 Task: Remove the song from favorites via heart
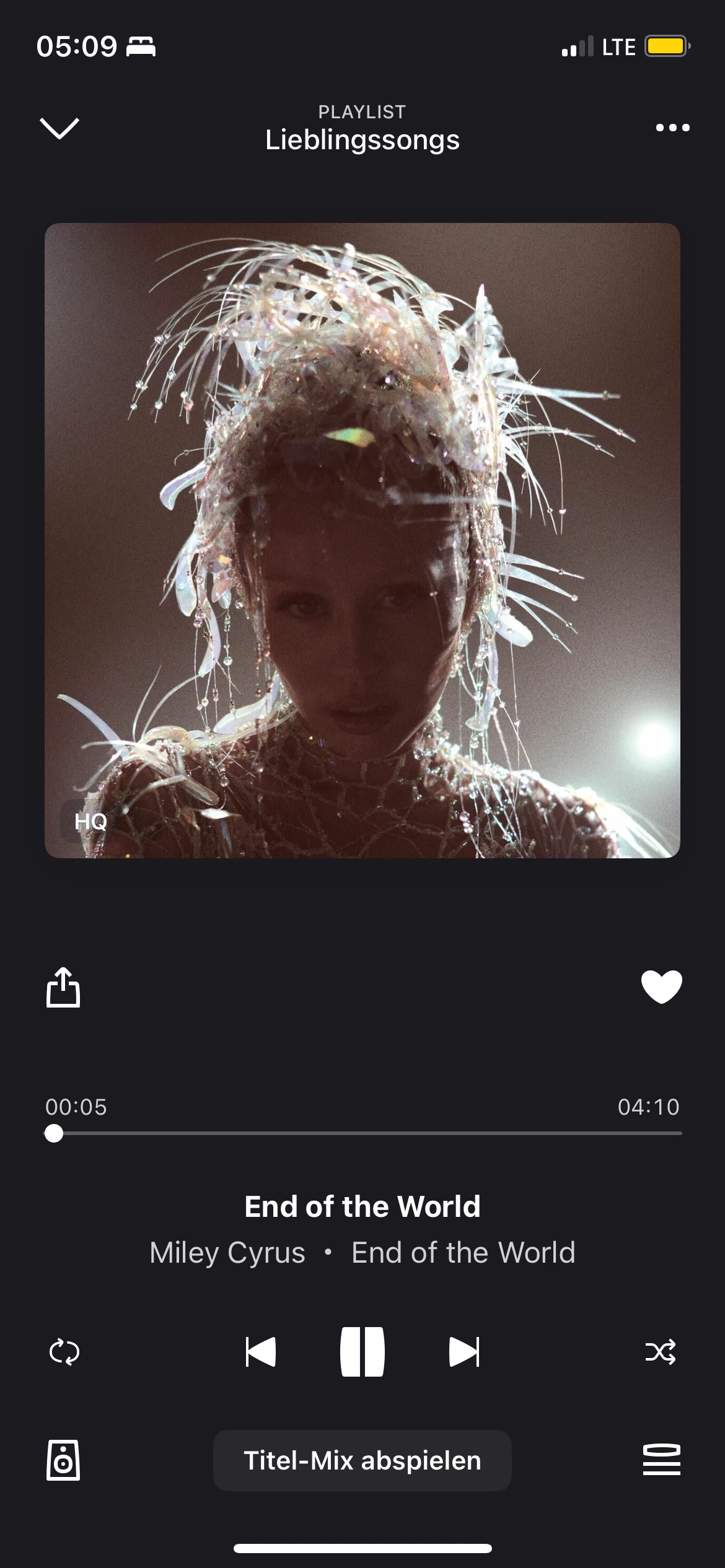(x=661, y=987)
